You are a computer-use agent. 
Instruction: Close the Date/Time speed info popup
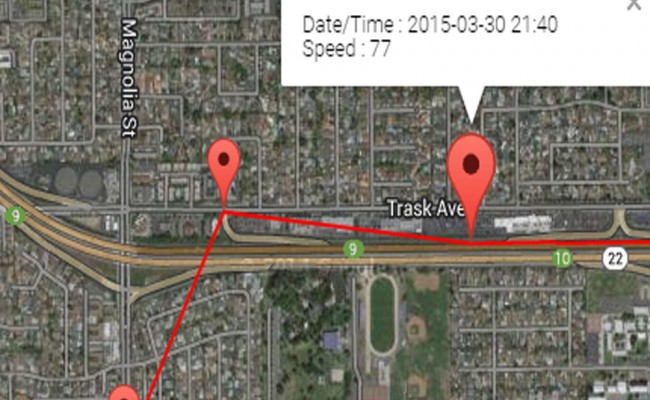[x=632, y=5]
